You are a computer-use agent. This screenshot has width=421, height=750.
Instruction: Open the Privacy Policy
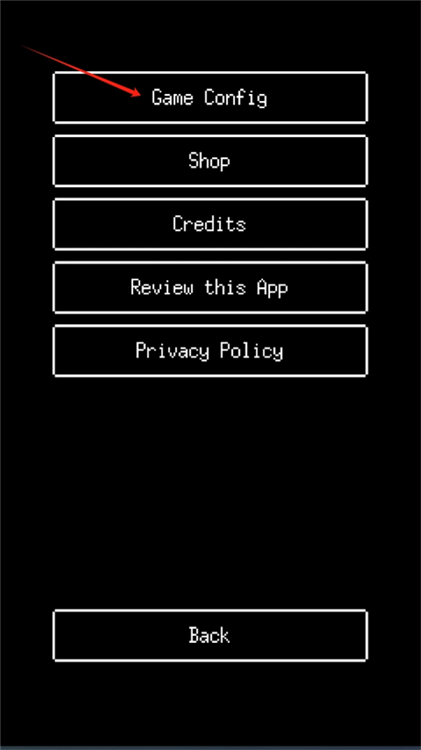pos(210,351)
